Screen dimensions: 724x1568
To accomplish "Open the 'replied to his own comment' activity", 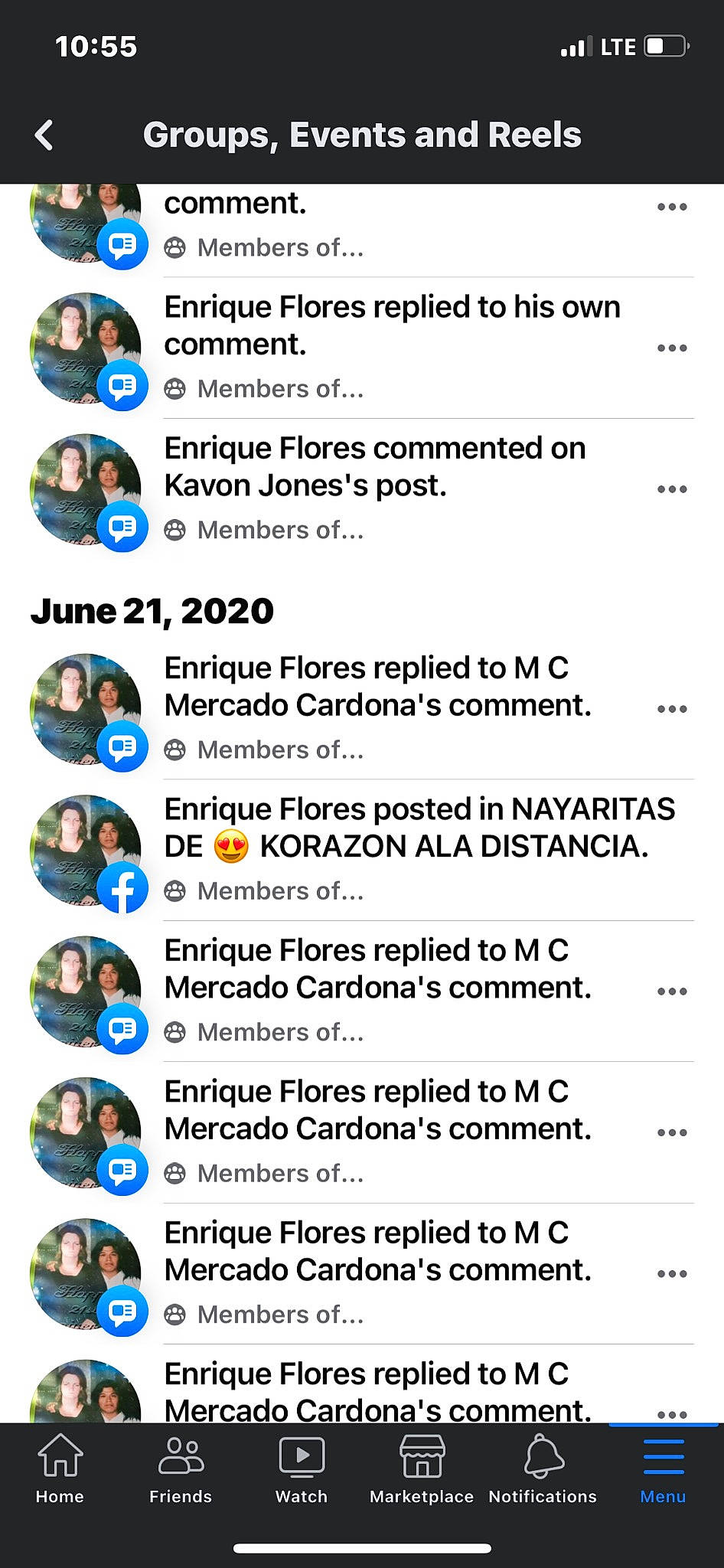I will pos(392,325).
